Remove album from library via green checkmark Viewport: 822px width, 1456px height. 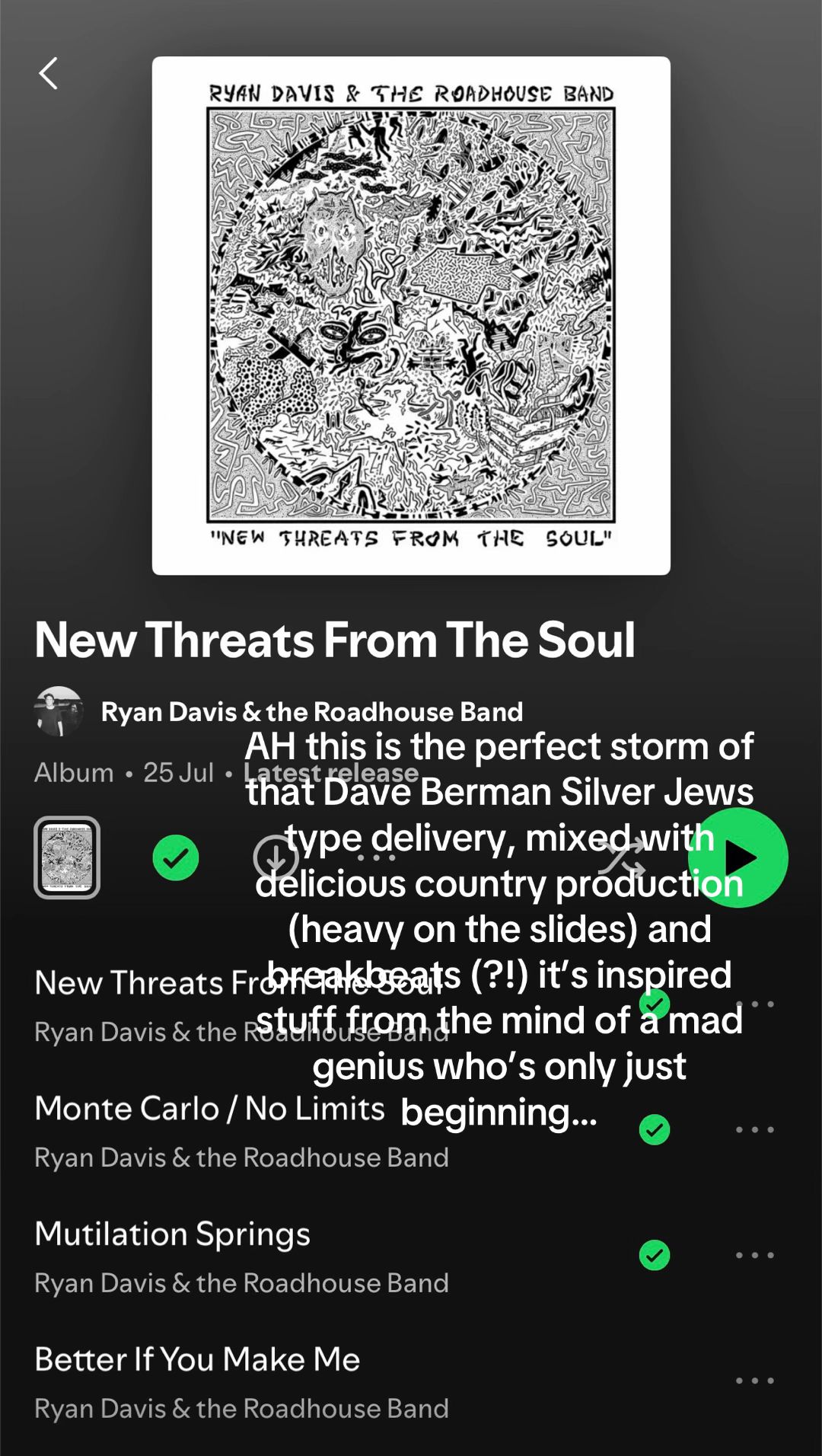pos(176,857)
